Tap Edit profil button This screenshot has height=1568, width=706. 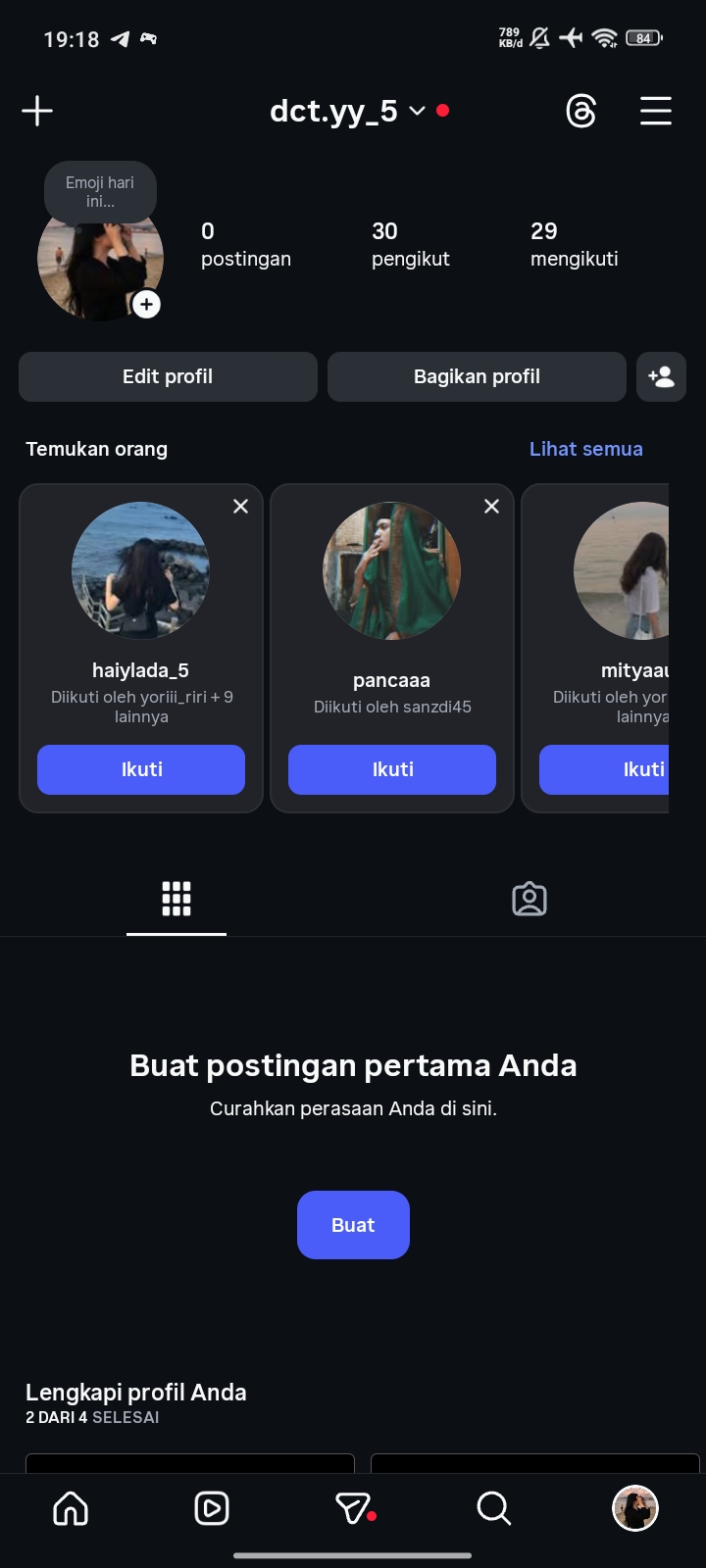click(x=168, y=376)
